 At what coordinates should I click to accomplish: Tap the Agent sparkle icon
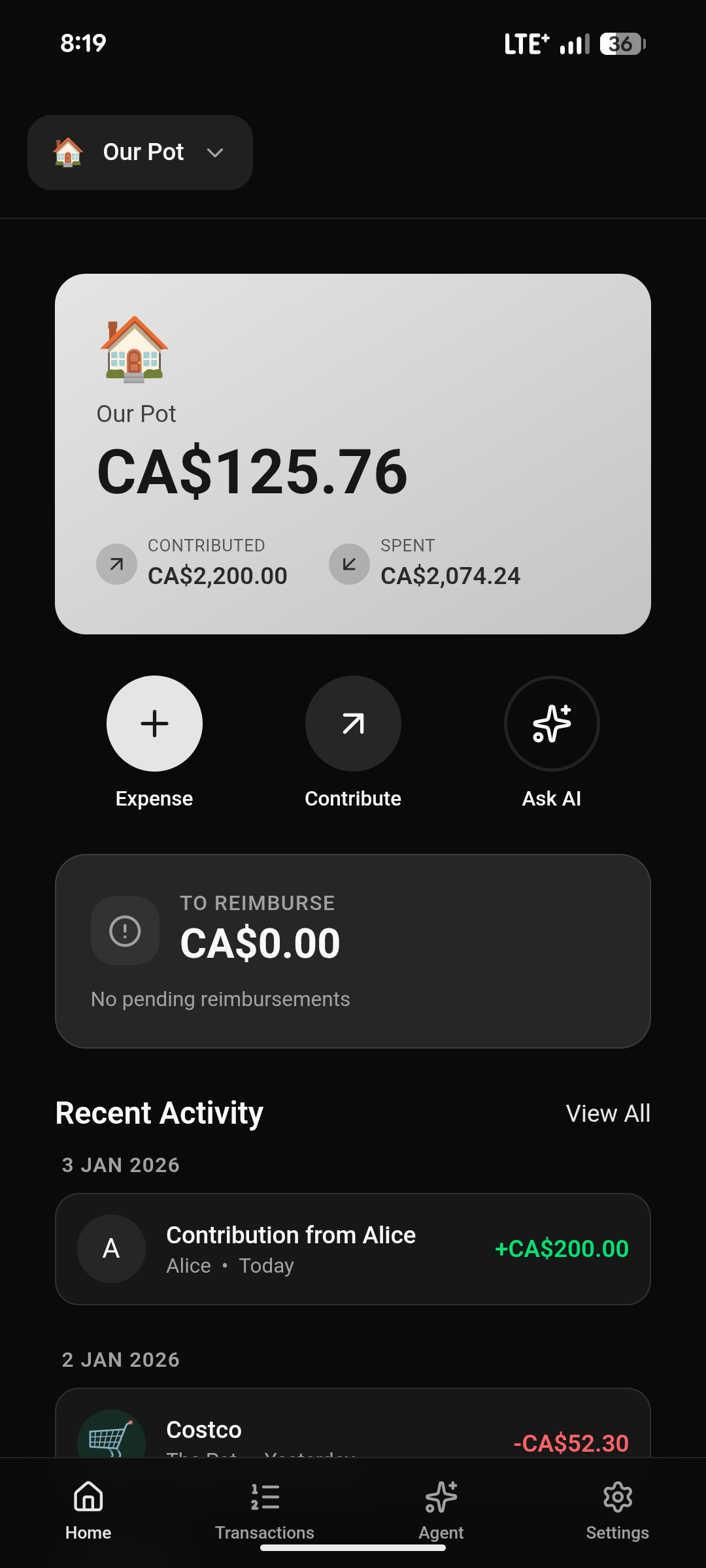tap(441, 1497)
